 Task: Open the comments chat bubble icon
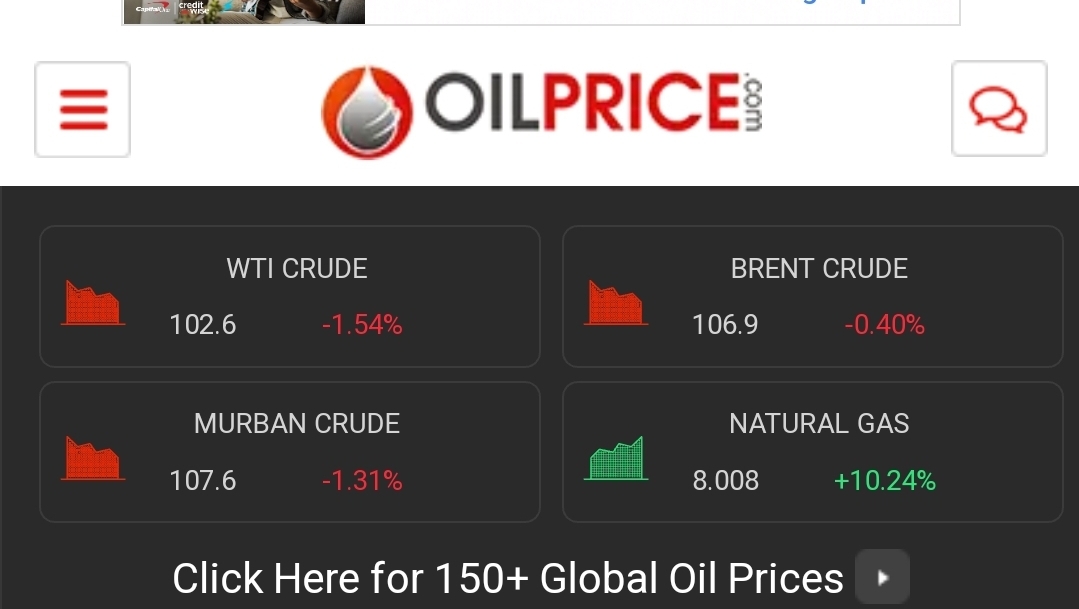998,109
